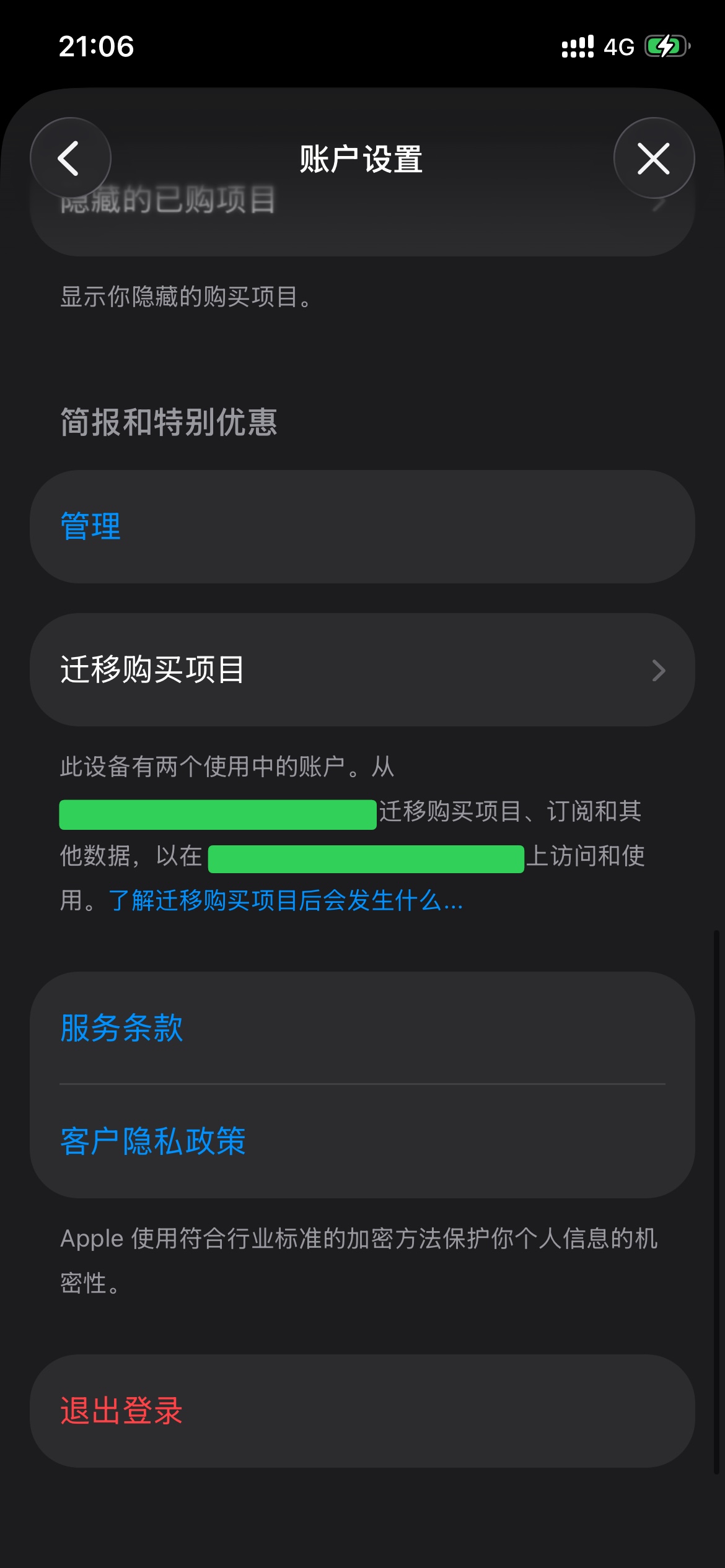Open 客户隐私政策
This screenshot has height=1568, width=725.
pos(153,1141)
